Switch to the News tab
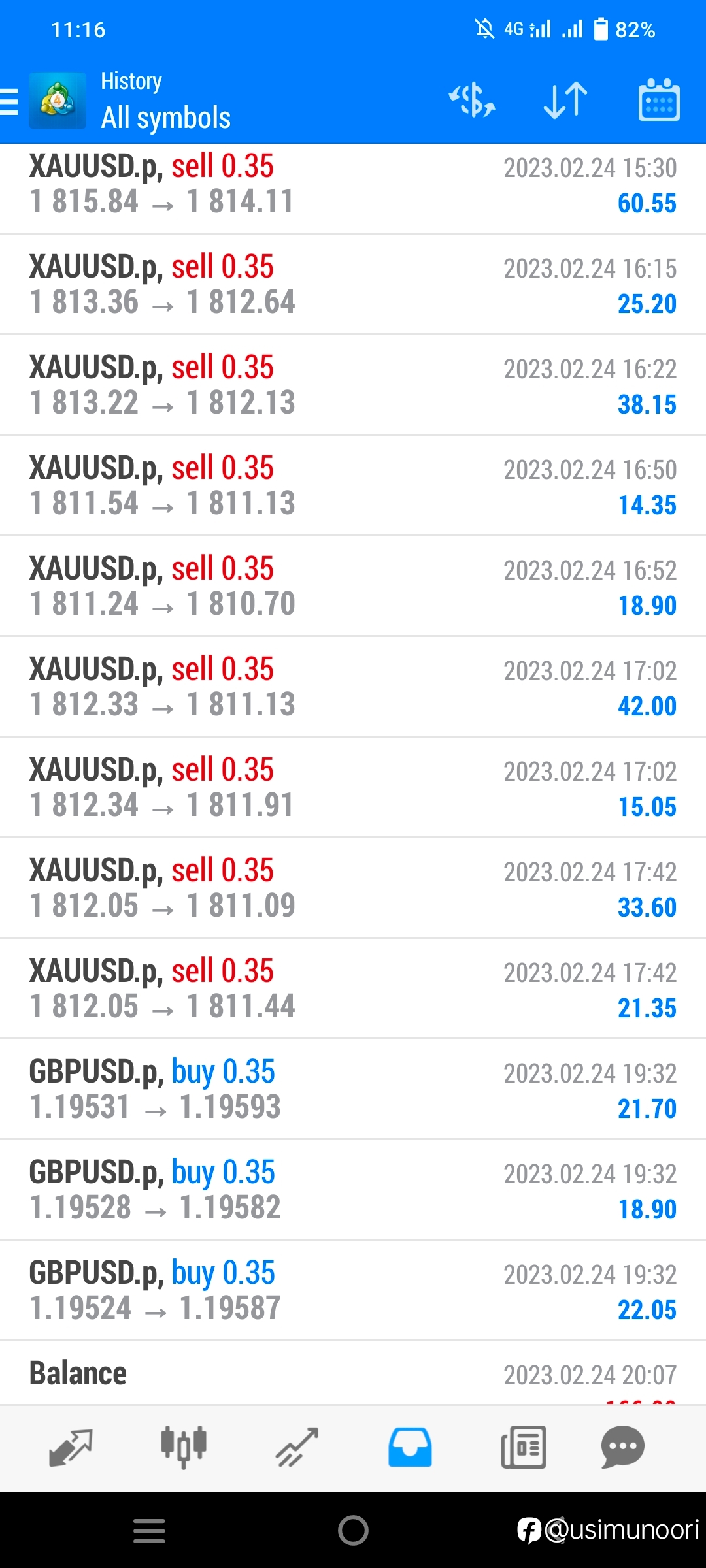This screenshot has height=1568, width=706. point(523,1447)
